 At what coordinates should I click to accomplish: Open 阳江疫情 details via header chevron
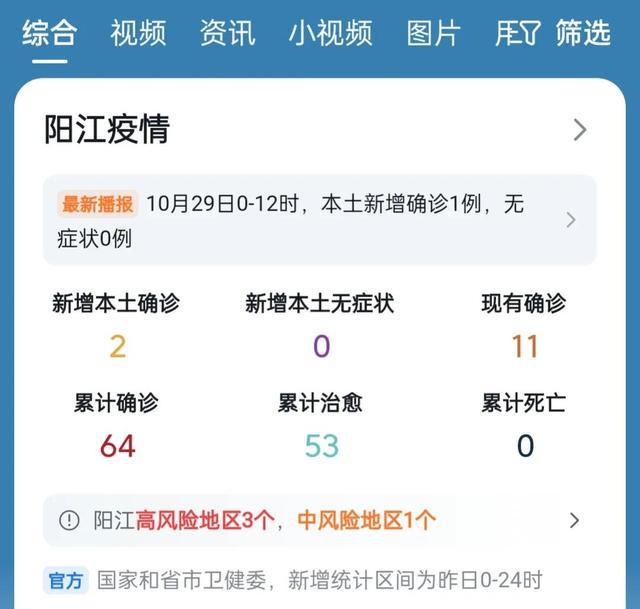tap(579, 130)
